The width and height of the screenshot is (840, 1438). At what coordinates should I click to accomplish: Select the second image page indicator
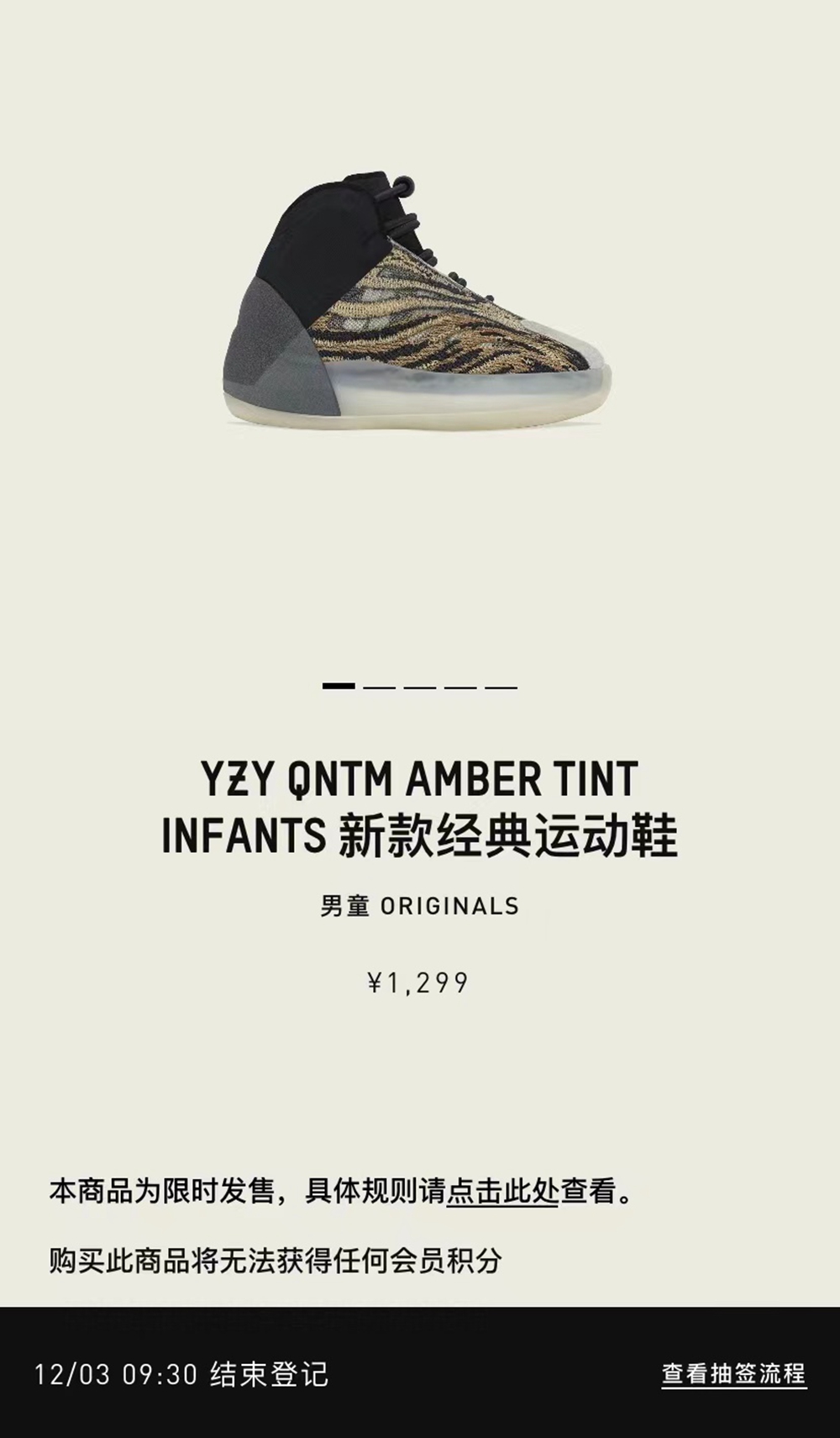[x=379, y=687]
